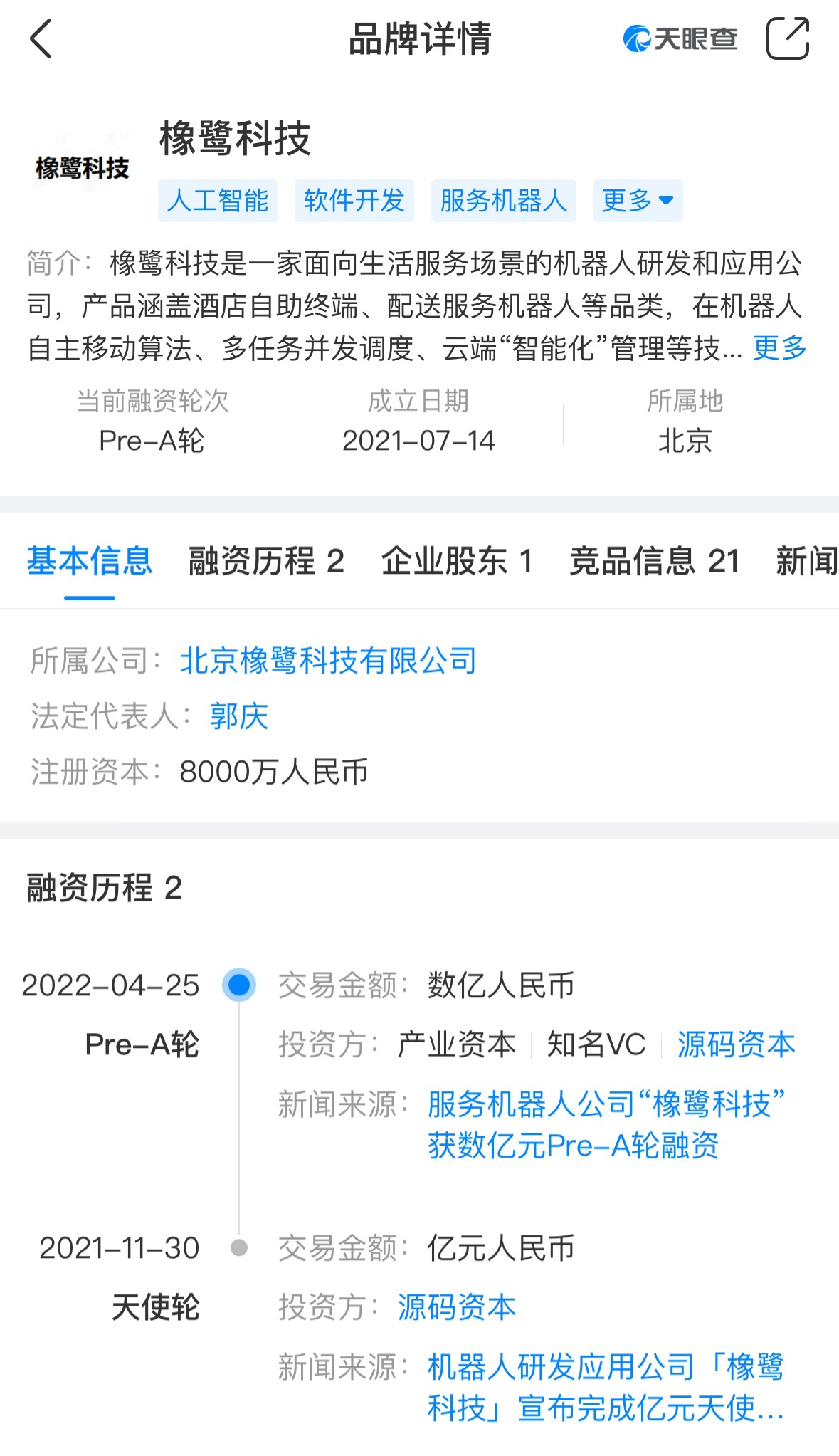
Task: Open the 竞品信息 21 tab
Action: coord(654,561)
